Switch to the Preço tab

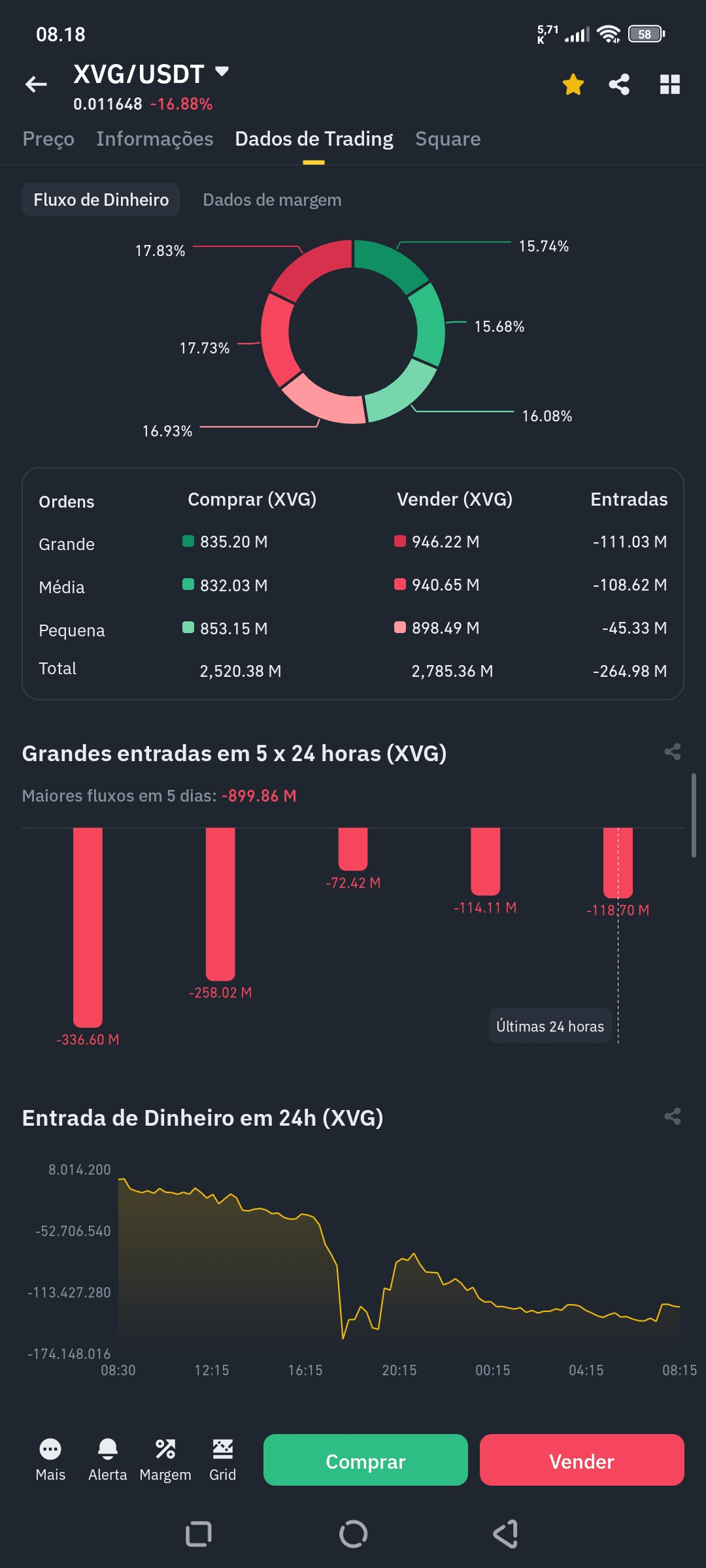(48, 139)
